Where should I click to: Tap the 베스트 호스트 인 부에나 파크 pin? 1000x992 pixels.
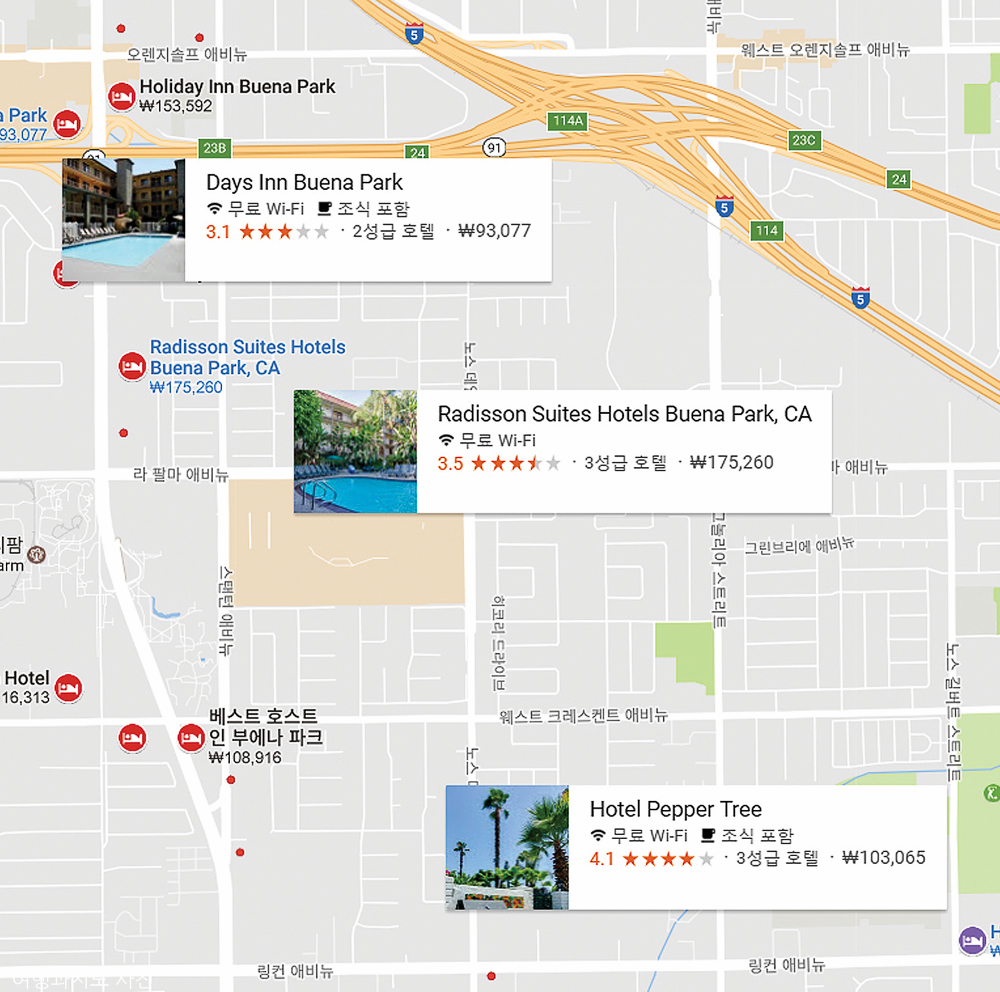tap(191, 739)
